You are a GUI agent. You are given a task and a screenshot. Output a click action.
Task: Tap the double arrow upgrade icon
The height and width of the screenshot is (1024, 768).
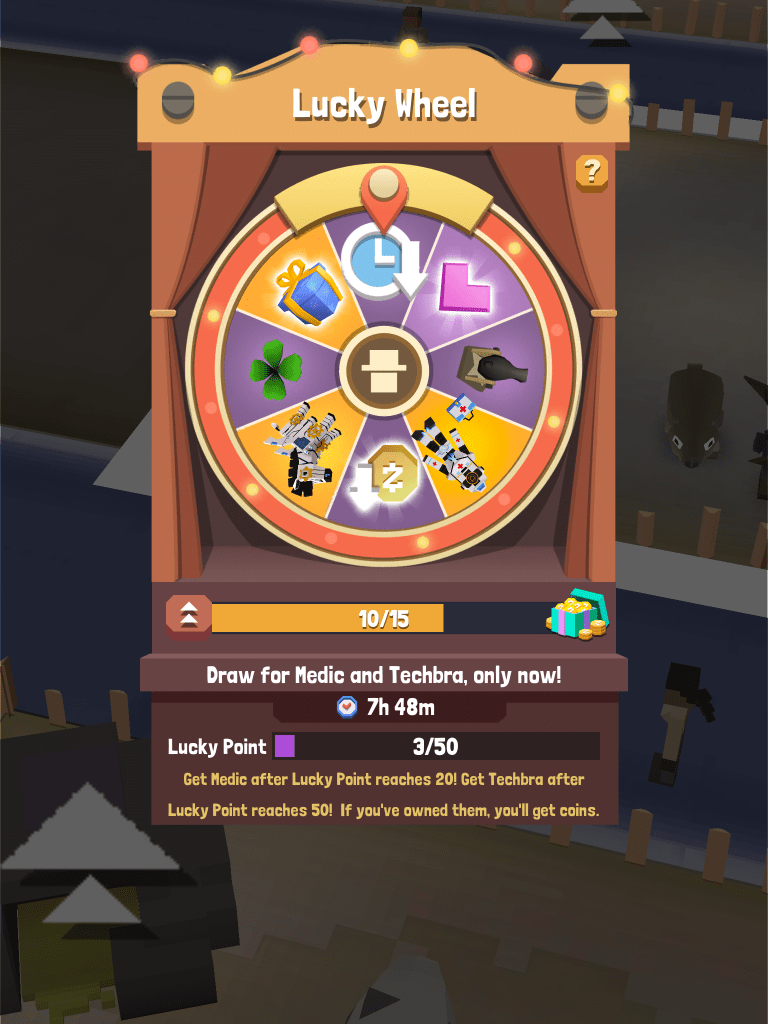pyautogui.click(x=189, y=616)
